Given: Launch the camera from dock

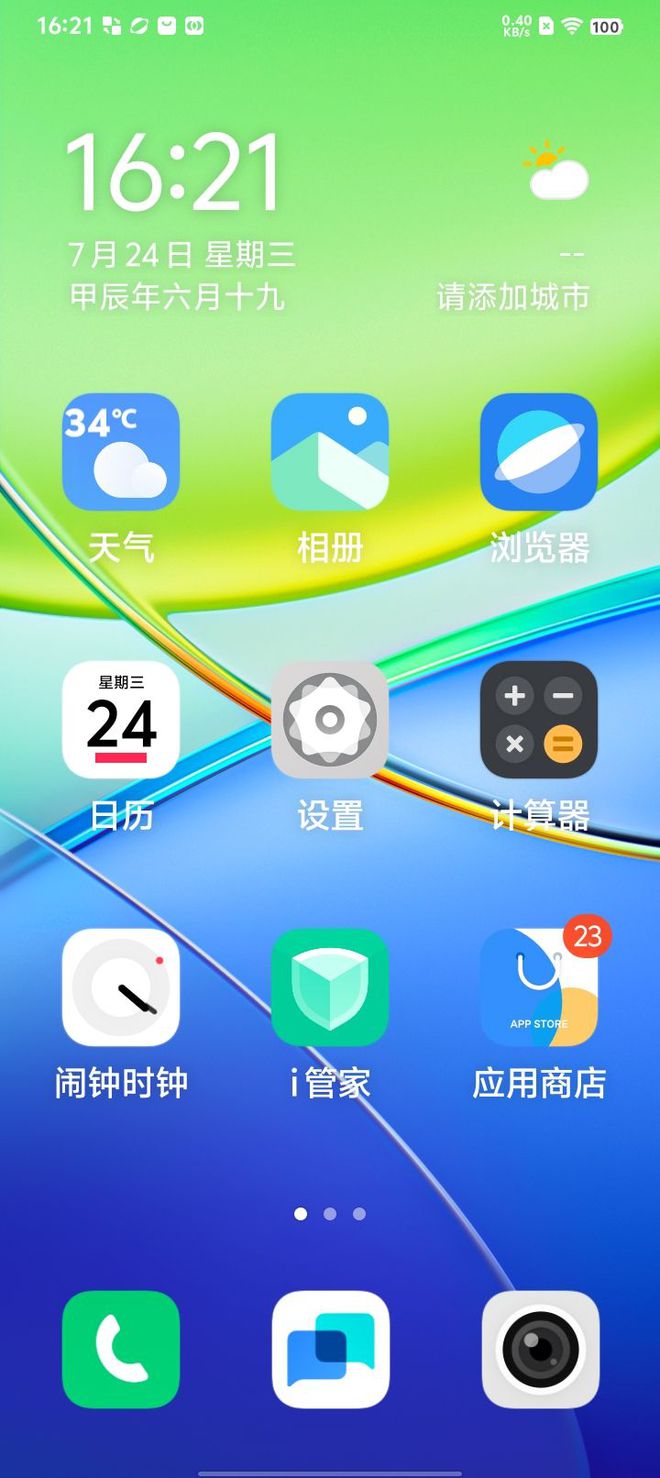Looking at the screenshot, I should click(x=540, y=1349).
